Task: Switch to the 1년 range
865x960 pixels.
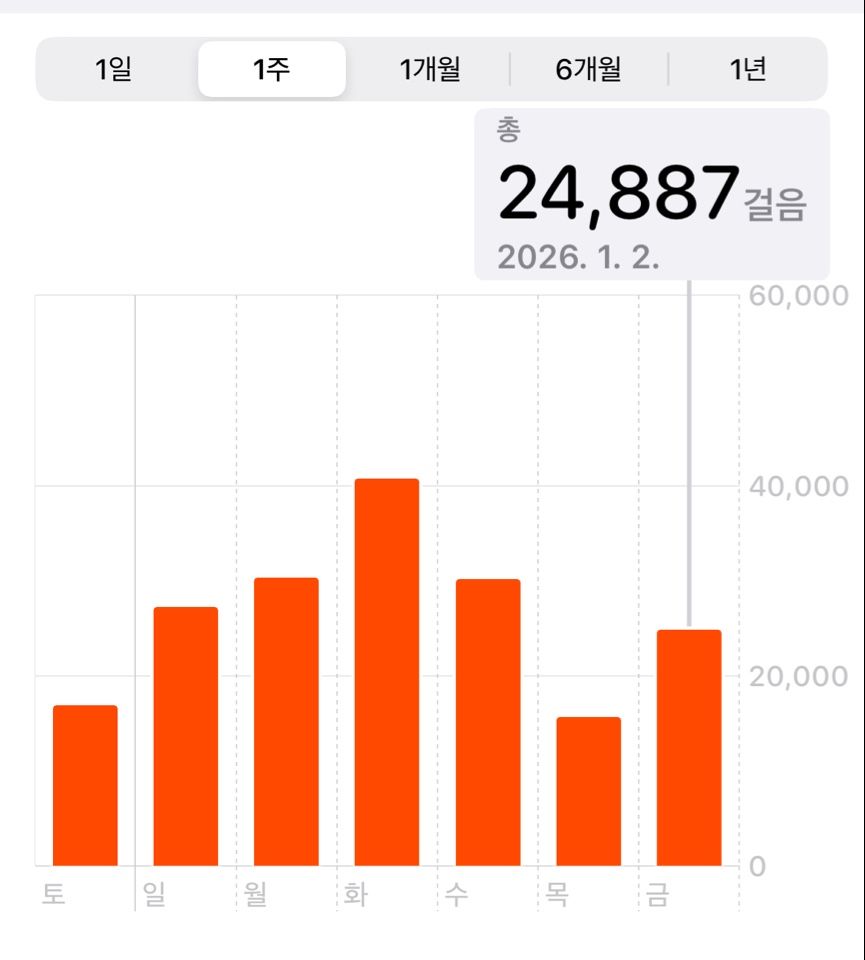Action: pos(747,70)
